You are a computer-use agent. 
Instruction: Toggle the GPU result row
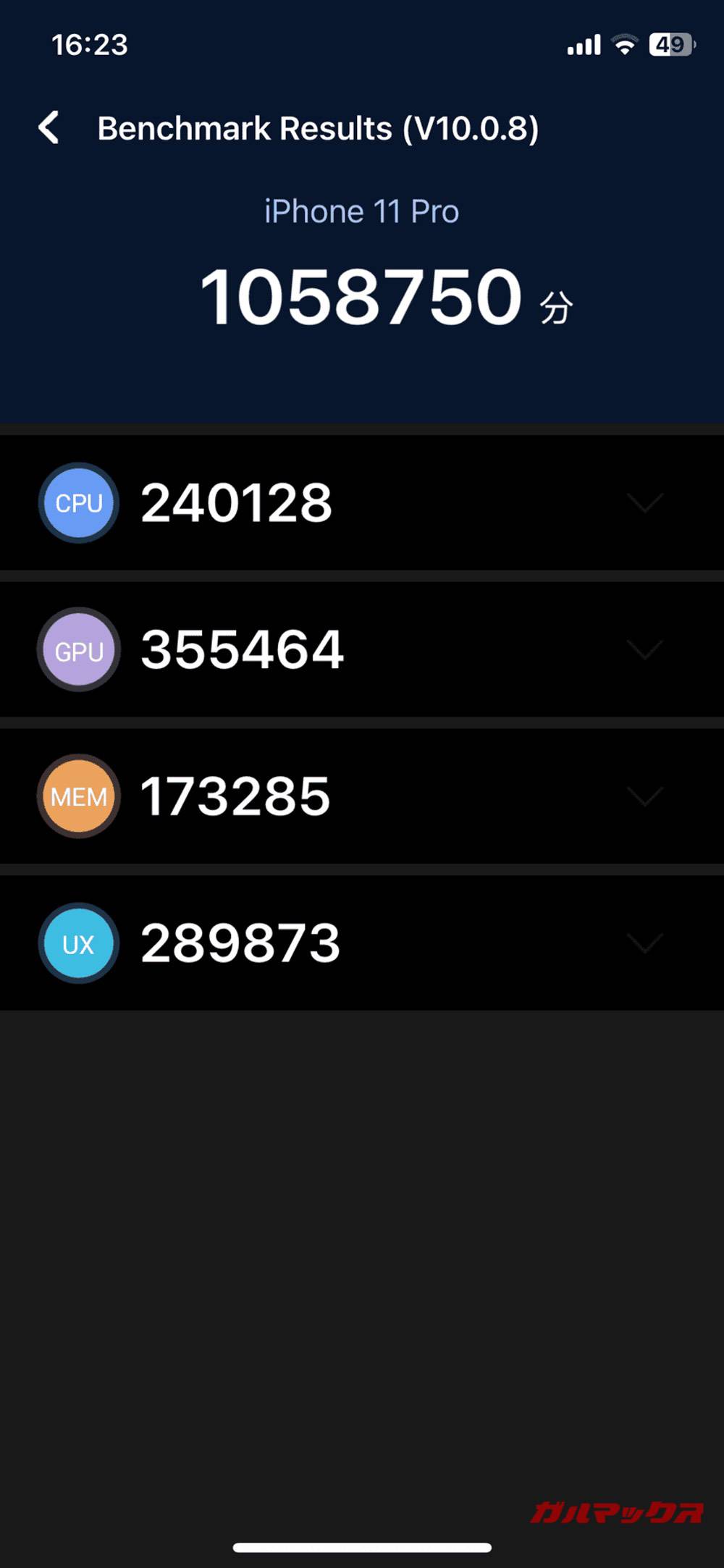pyautogui.click(x=362, y=650)
